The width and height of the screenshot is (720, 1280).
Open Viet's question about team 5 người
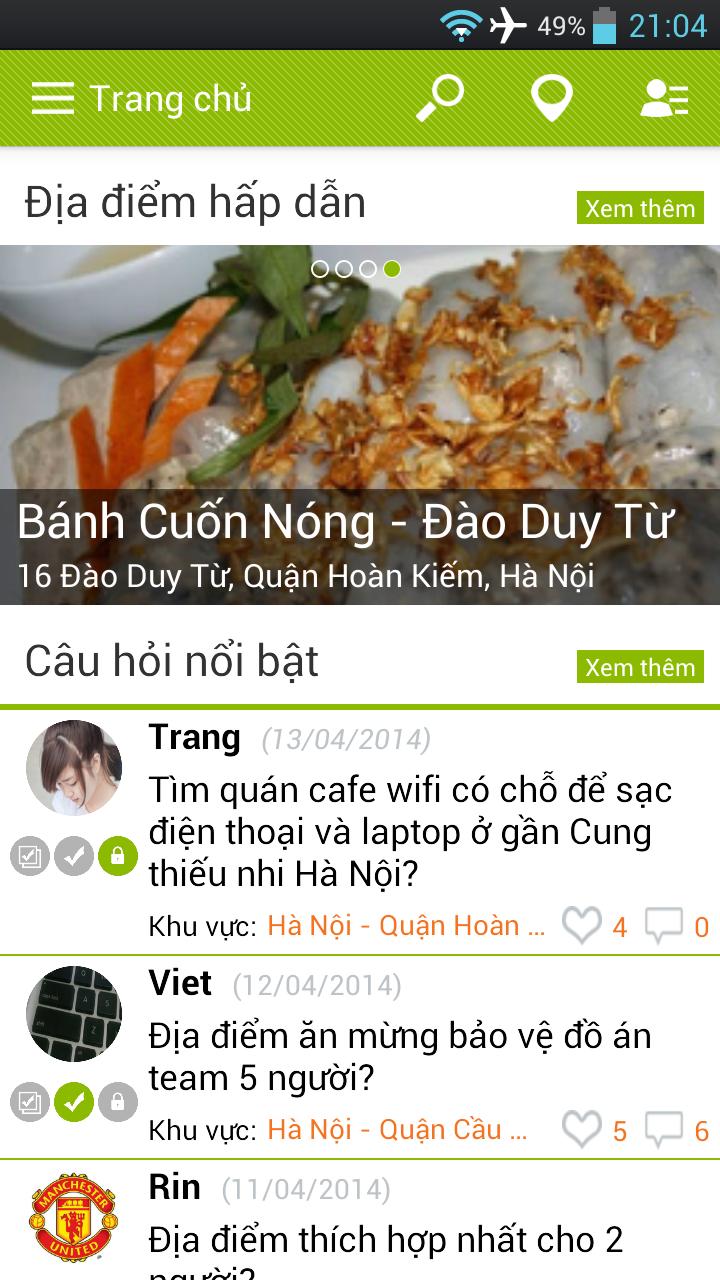400,1057
